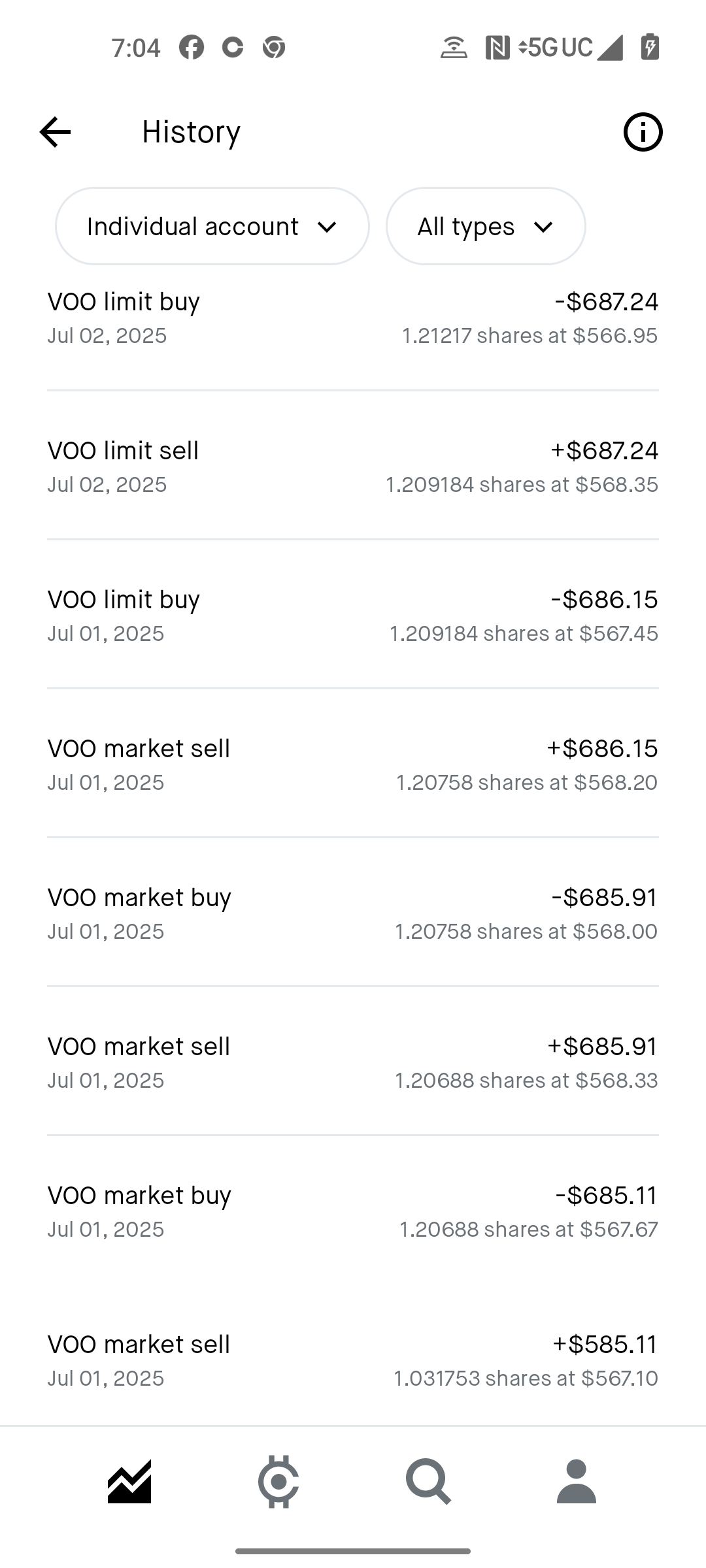View VOO limit sell of $687.24

353,466
